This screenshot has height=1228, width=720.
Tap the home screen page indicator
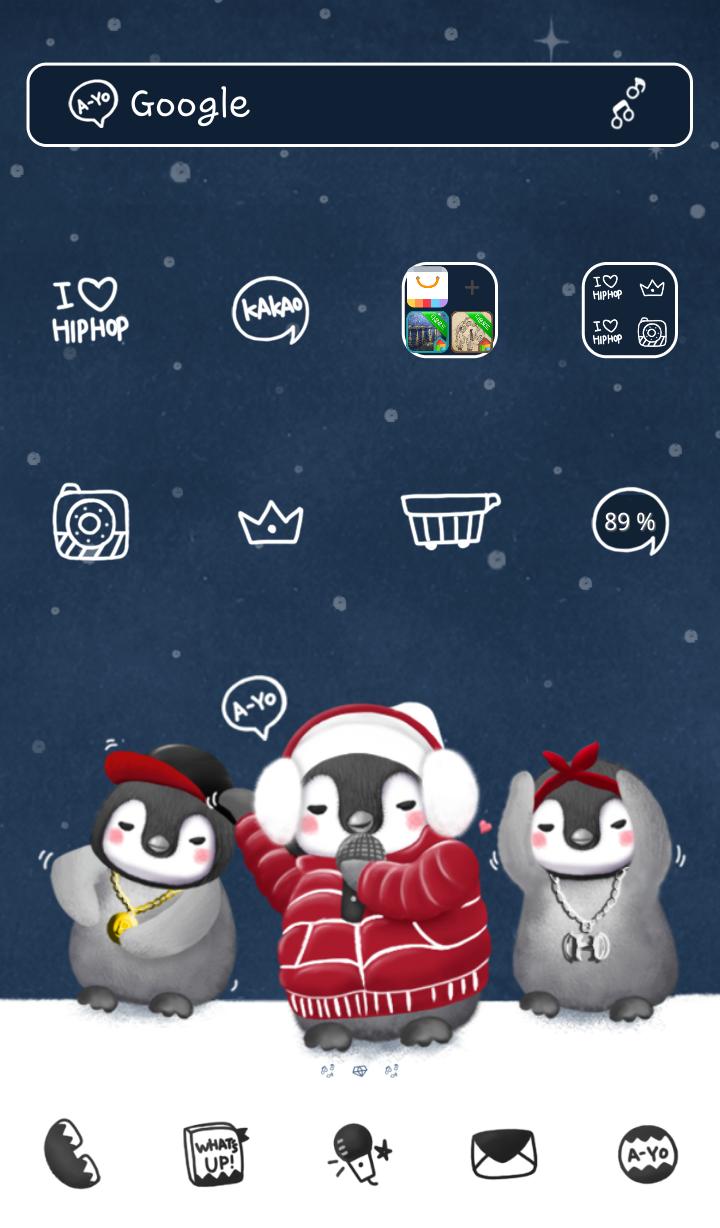360,1071
